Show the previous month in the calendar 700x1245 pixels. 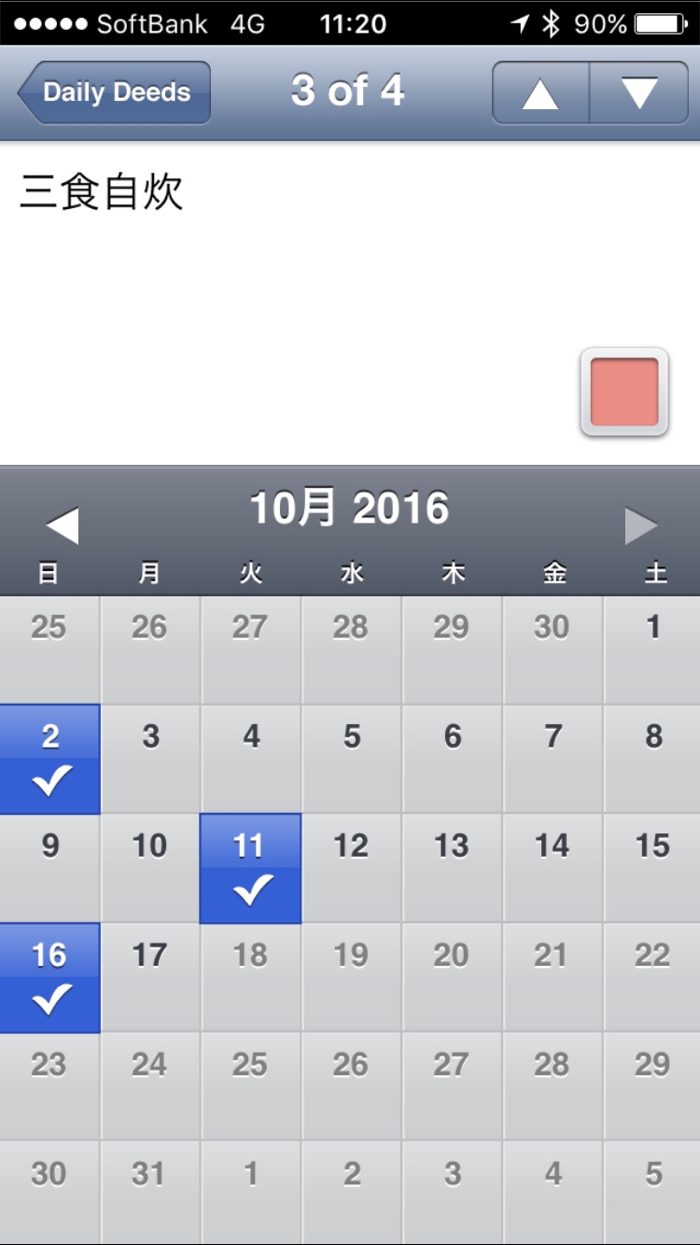tap(62, 525)
